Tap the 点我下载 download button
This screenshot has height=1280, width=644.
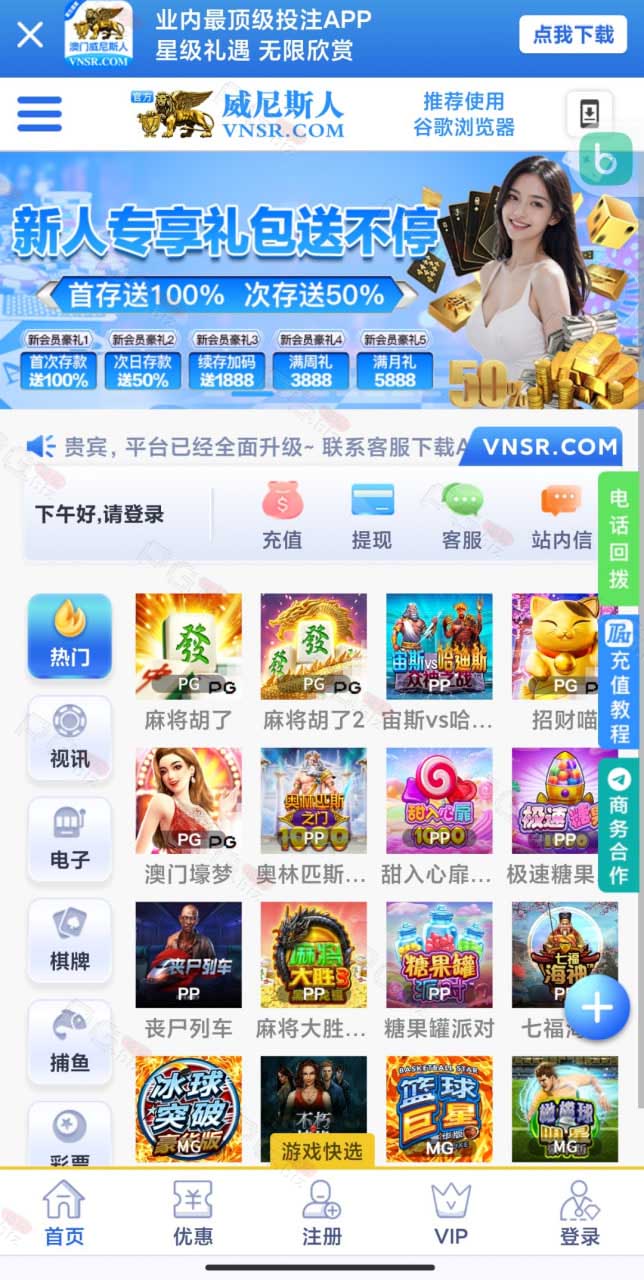pos(573,34)
